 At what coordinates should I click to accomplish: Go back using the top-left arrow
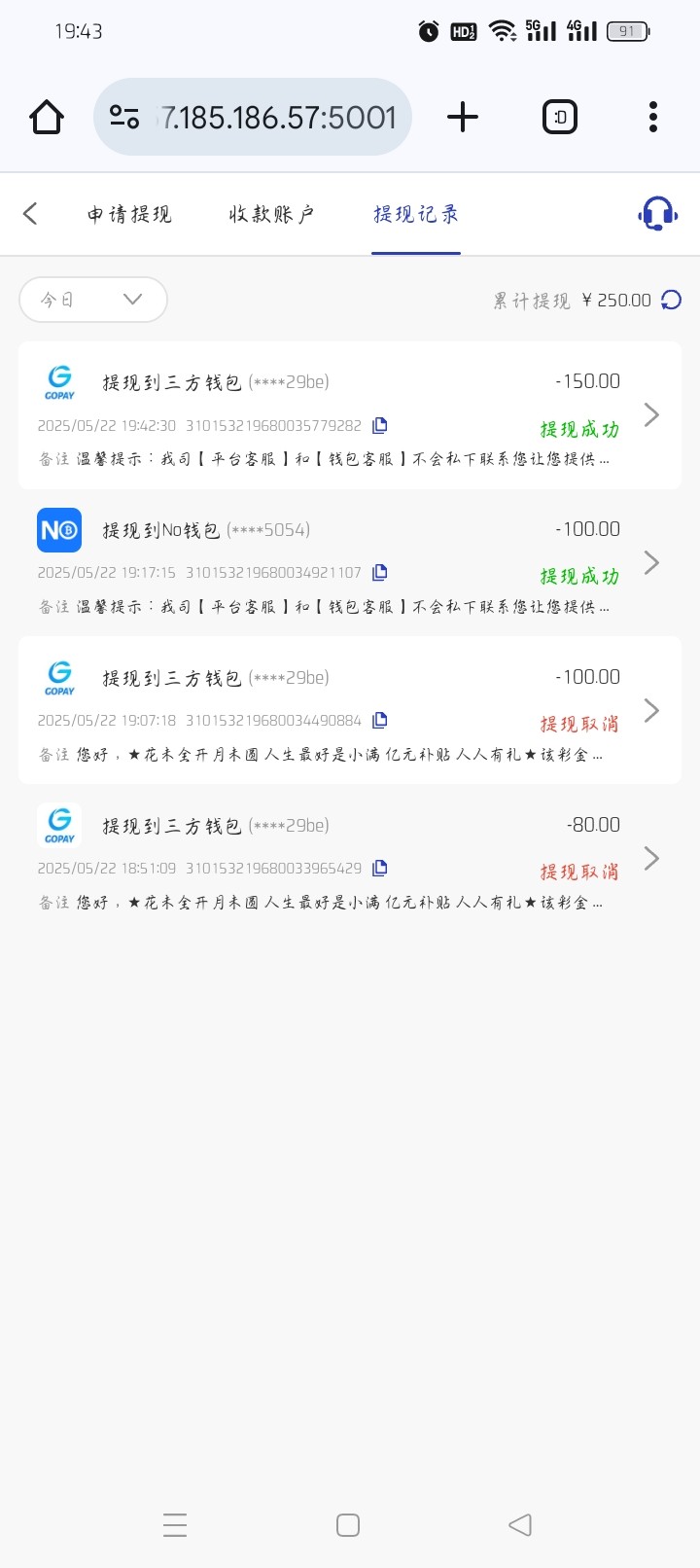point(30,214)
